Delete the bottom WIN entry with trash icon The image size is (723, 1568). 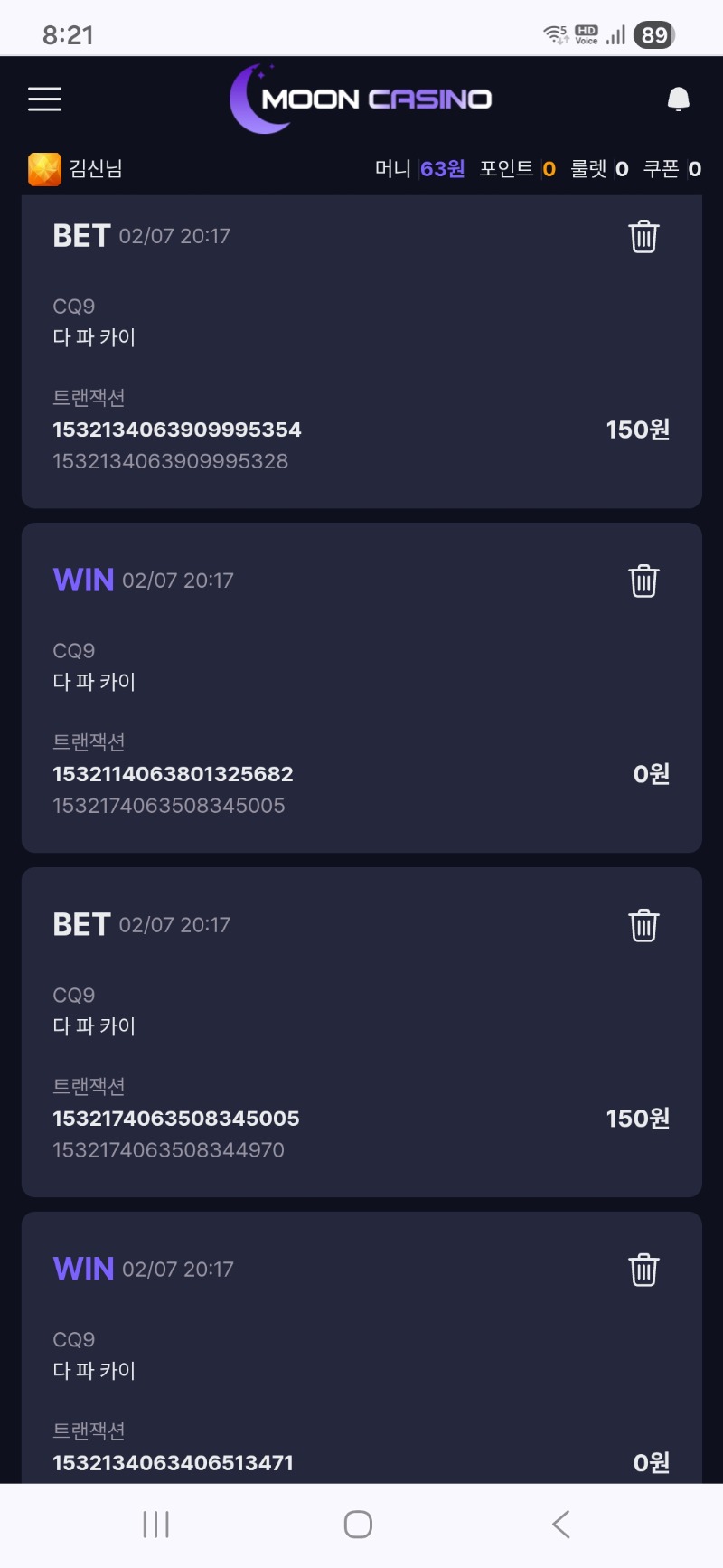[x=643, y=1269]
